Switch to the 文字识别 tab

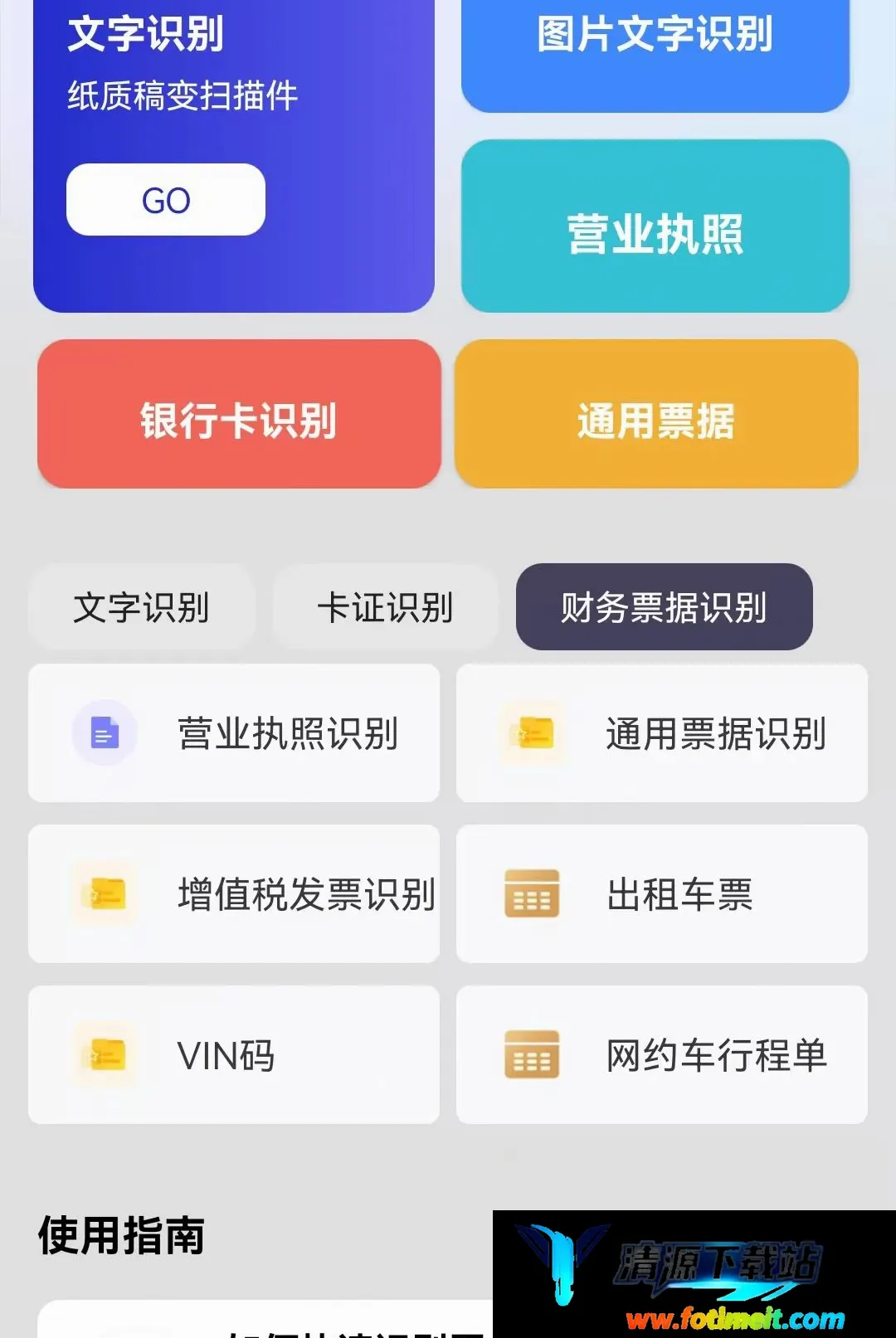point(141,607)
